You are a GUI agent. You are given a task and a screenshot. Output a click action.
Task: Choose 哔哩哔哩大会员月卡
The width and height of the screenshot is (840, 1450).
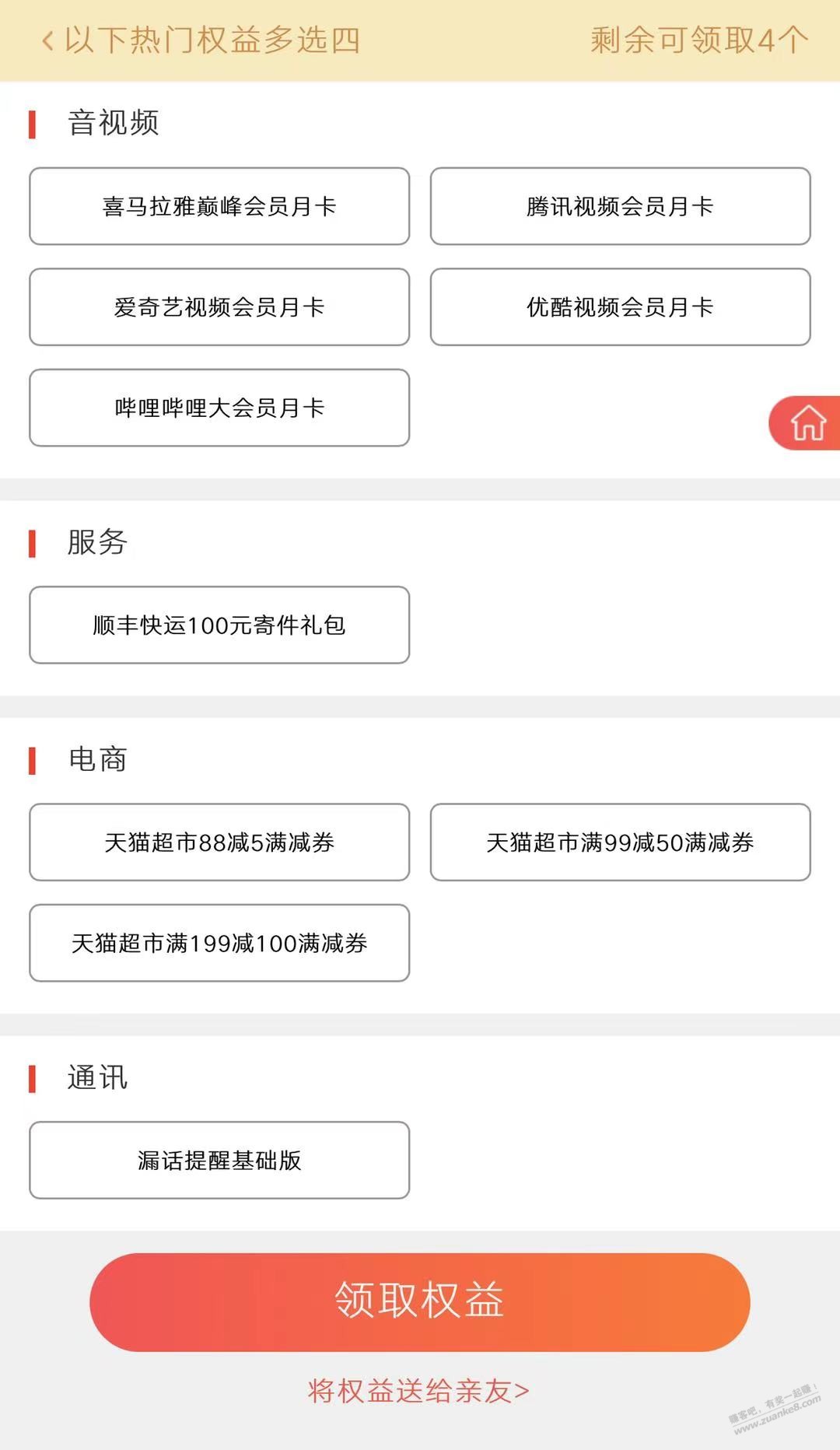coord(219,408)
